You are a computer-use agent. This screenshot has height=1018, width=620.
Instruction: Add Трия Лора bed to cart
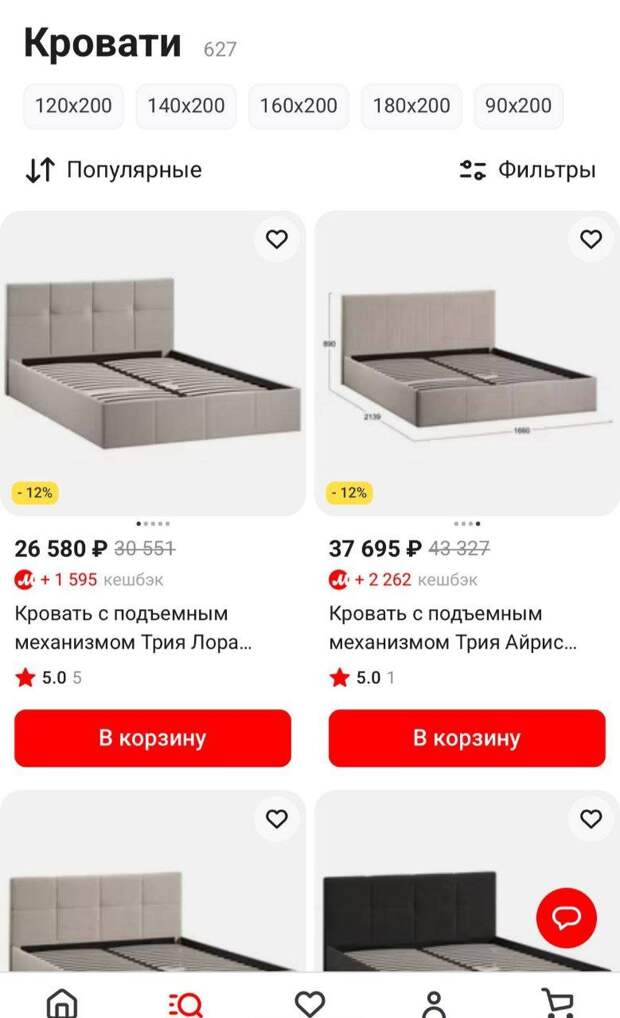(152, 738)
